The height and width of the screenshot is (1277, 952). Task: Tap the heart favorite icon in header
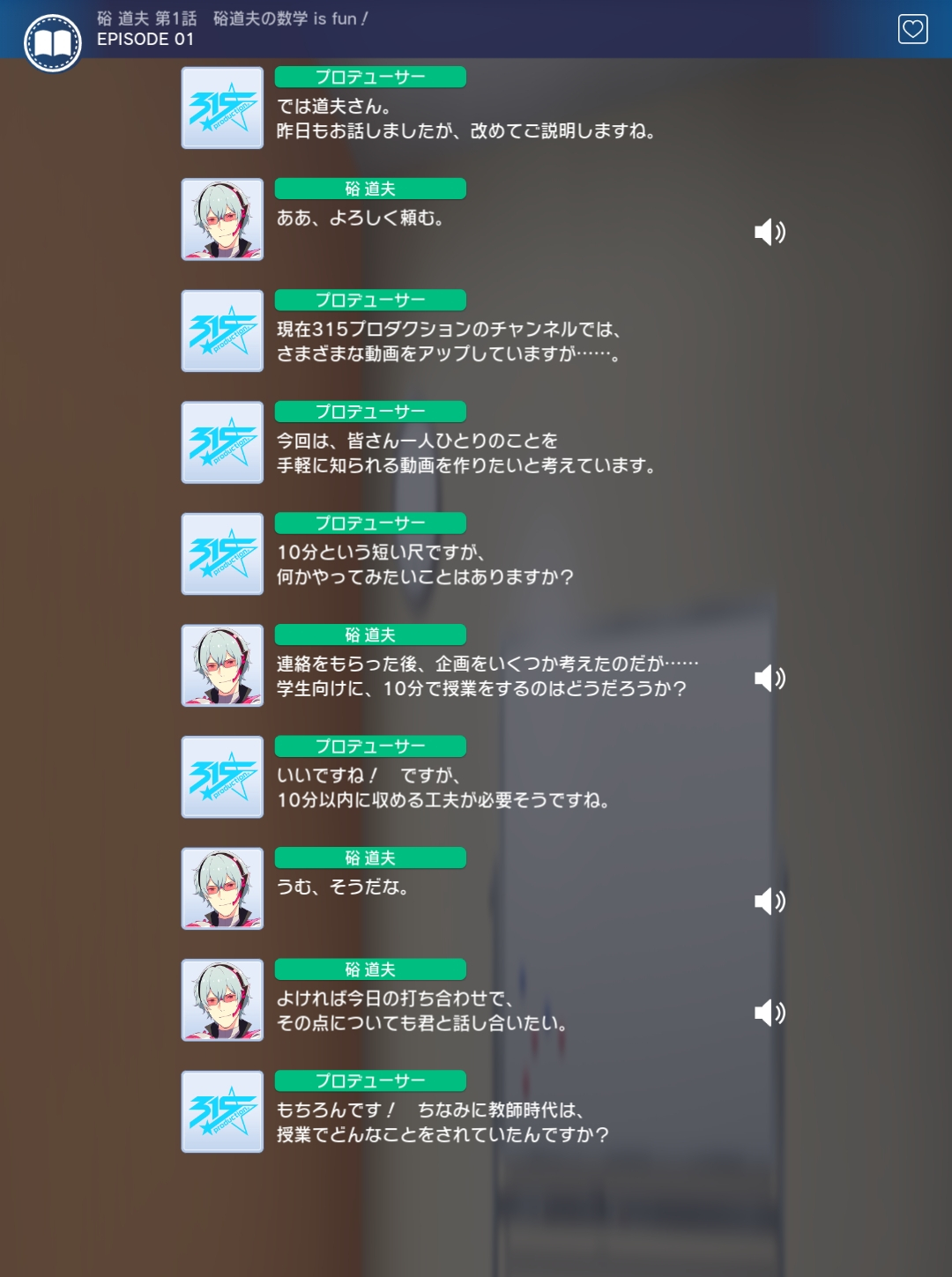click(x=912, y=29)
